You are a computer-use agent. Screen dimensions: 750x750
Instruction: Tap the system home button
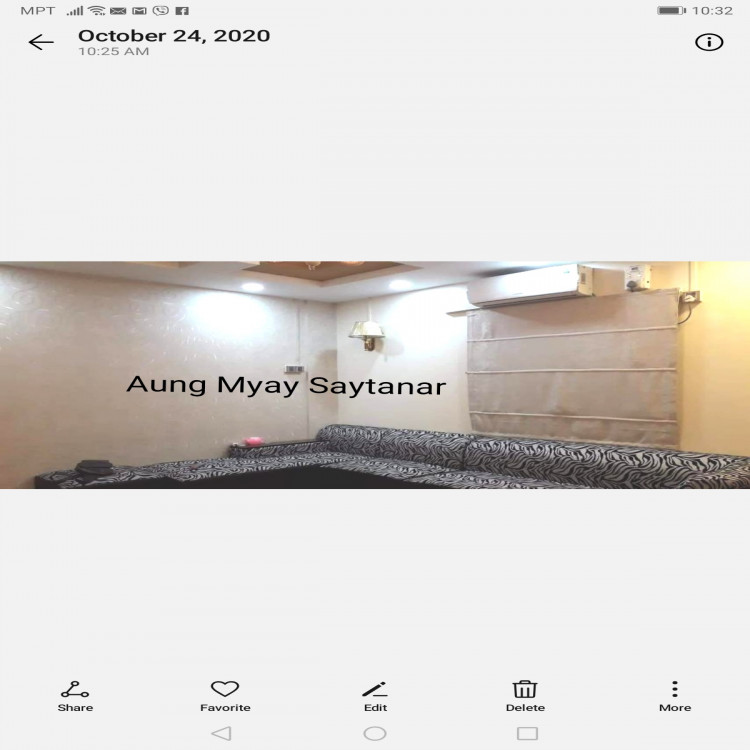click(x=375, y=733)
